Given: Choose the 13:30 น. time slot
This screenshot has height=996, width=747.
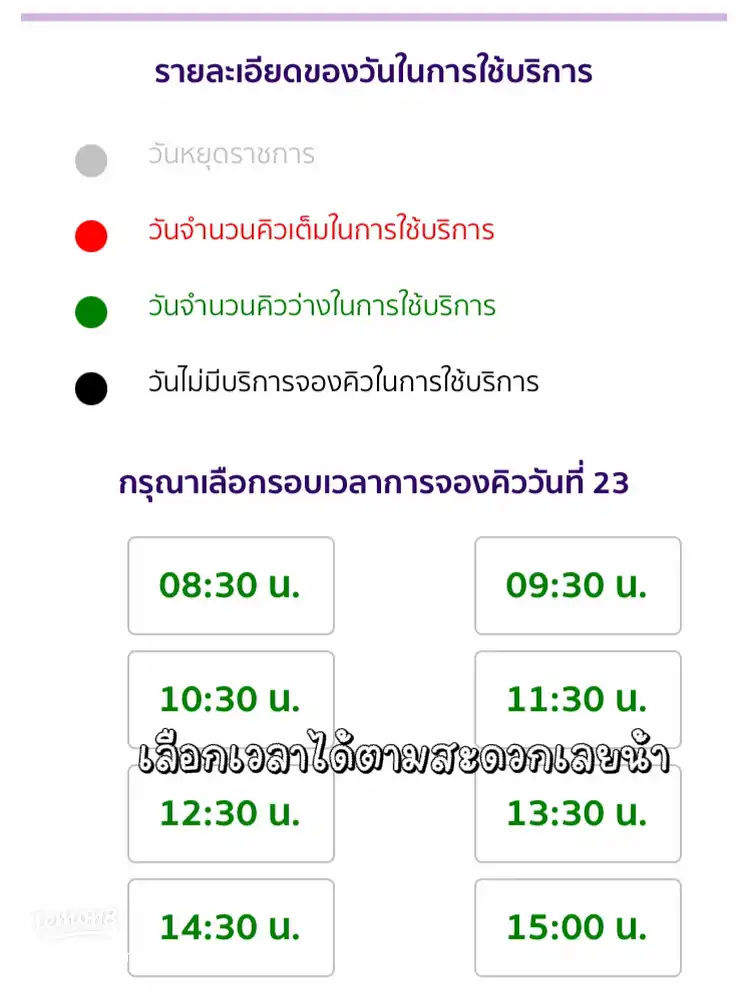Looking at the screenshot, I should click(577, 814).
